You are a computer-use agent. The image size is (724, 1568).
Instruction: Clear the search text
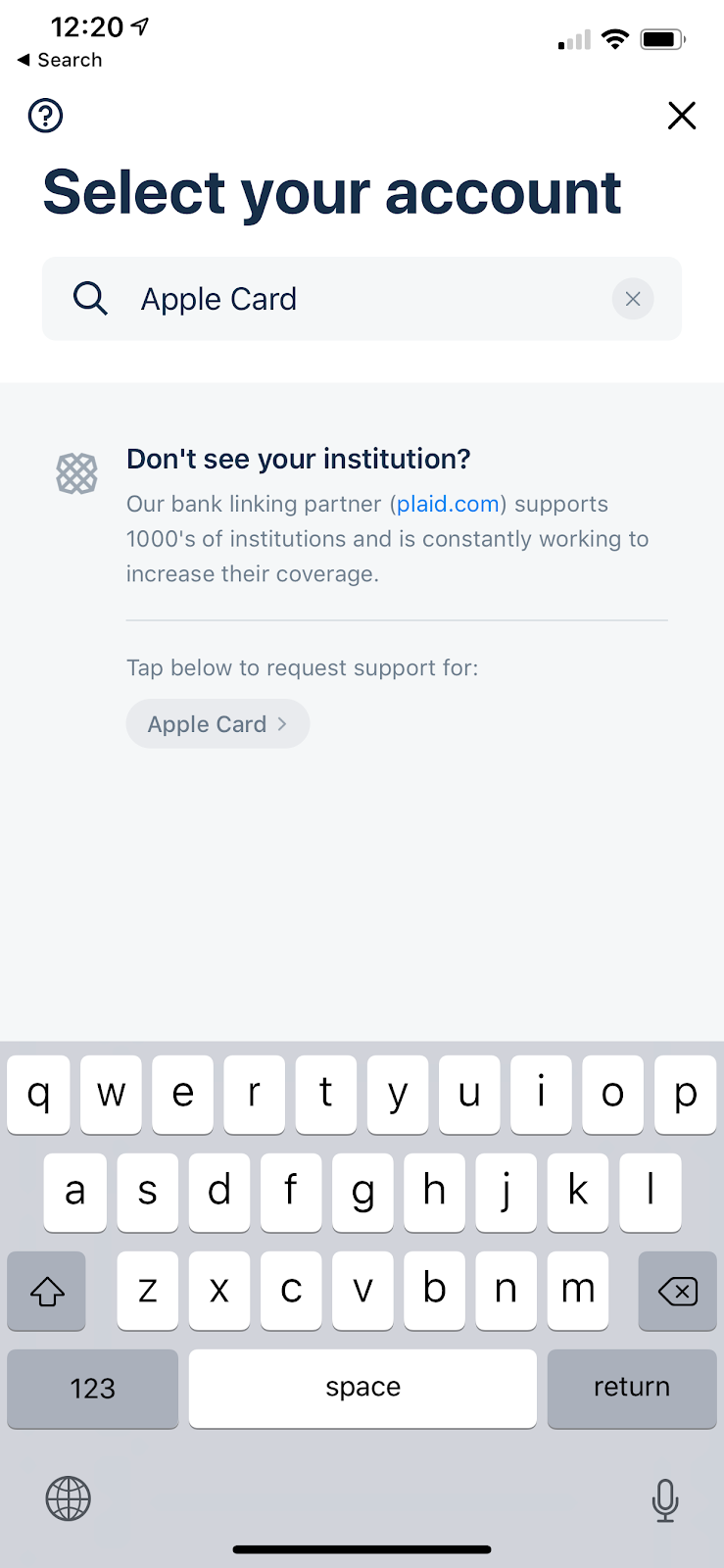pyautogui.click(x=633, y=299)
